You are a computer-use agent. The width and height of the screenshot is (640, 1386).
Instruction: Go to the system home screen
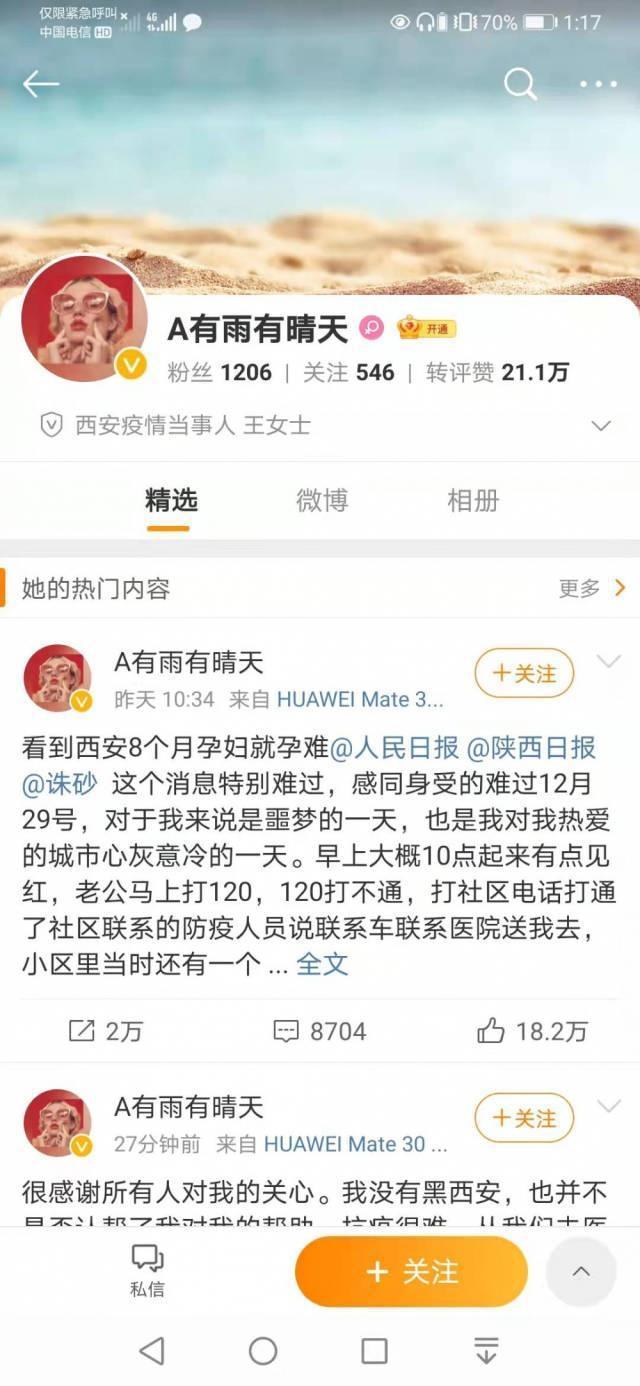click(x=263, y=1351)
